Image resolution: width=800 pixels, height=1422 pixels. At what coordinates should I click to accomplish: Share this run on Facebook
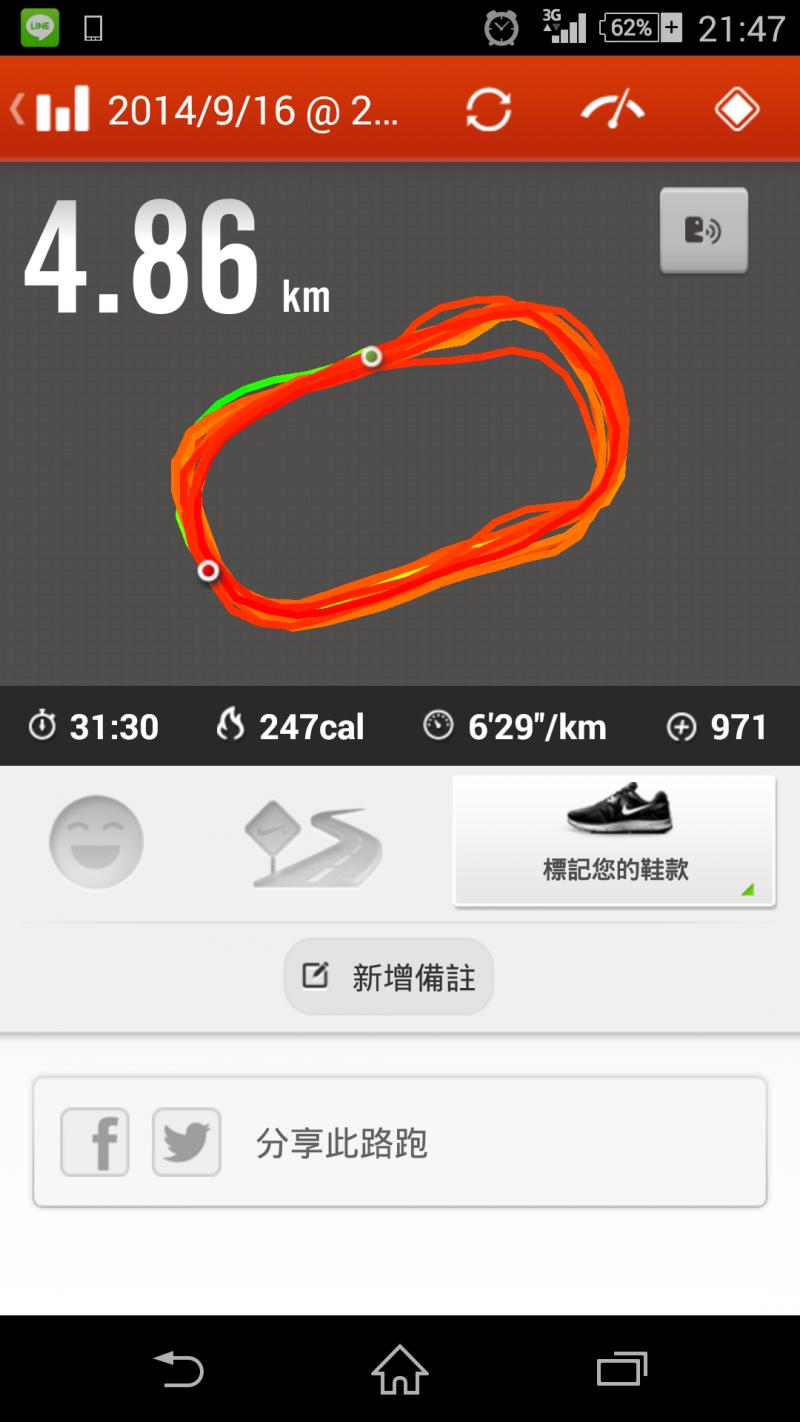pyautogui.click(x=95, y=1141)
